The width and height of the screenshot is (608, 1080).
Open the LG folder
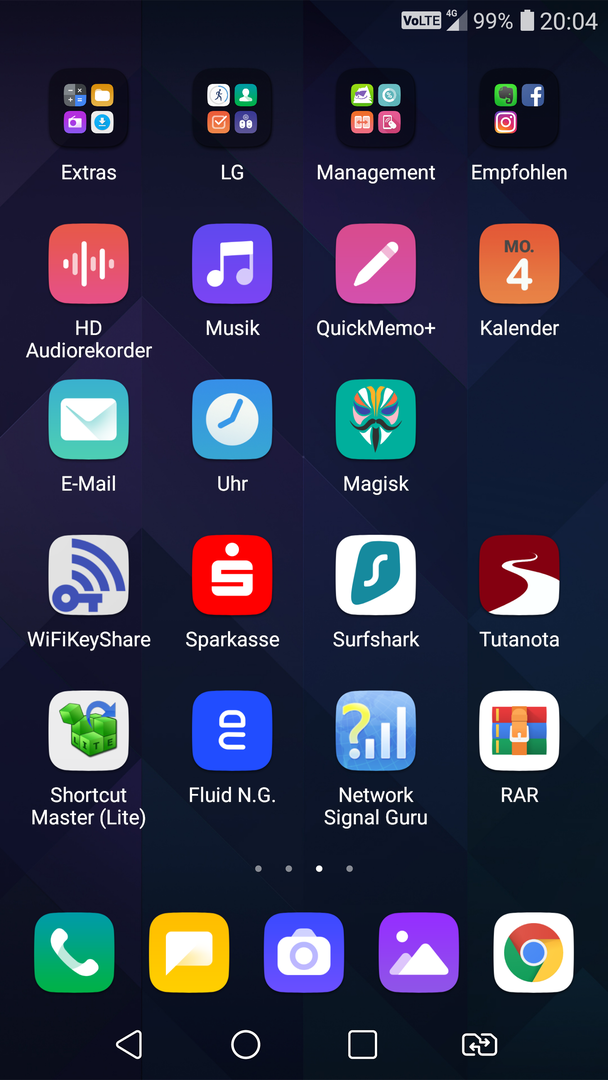(232, 108)
